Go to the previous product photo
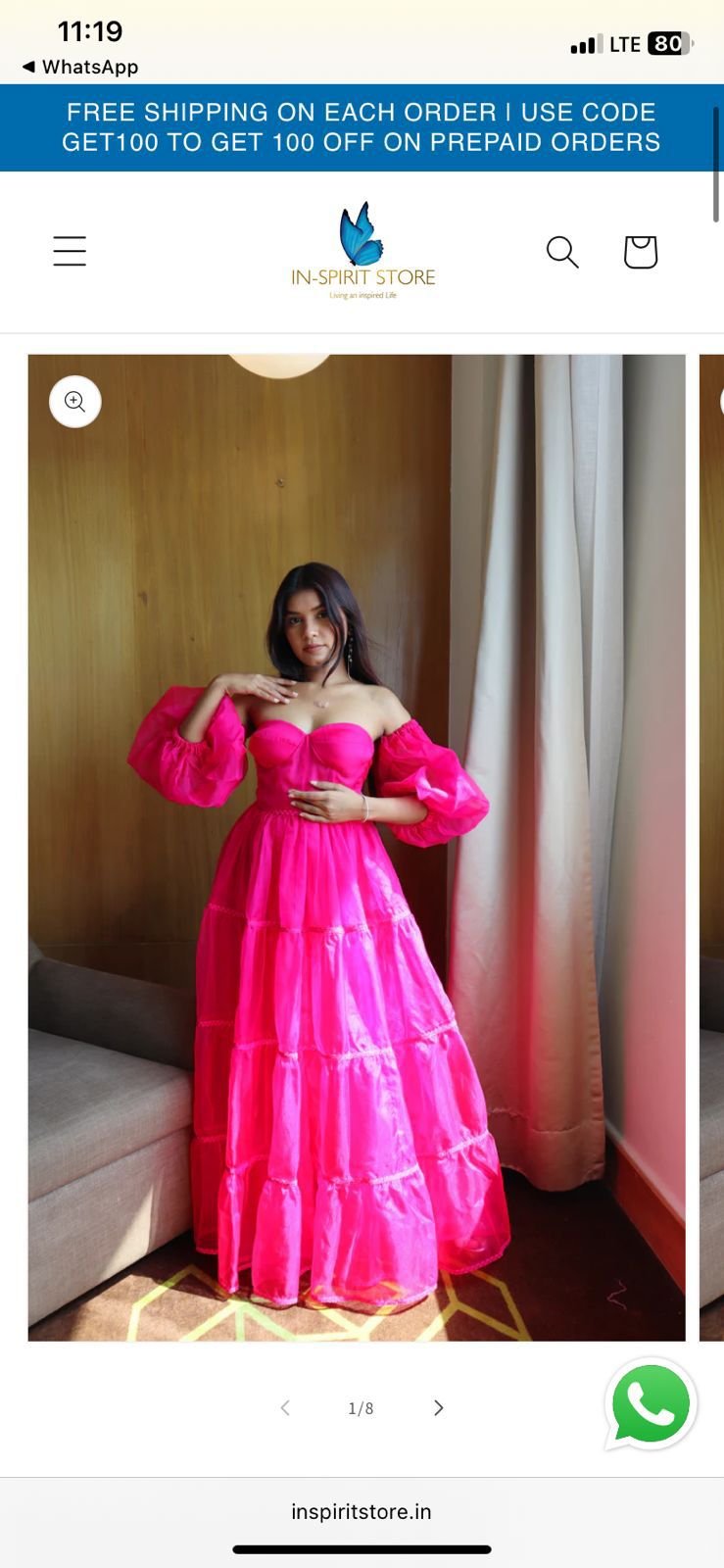The image size is (724, 1568). [x=285, y=1407]
